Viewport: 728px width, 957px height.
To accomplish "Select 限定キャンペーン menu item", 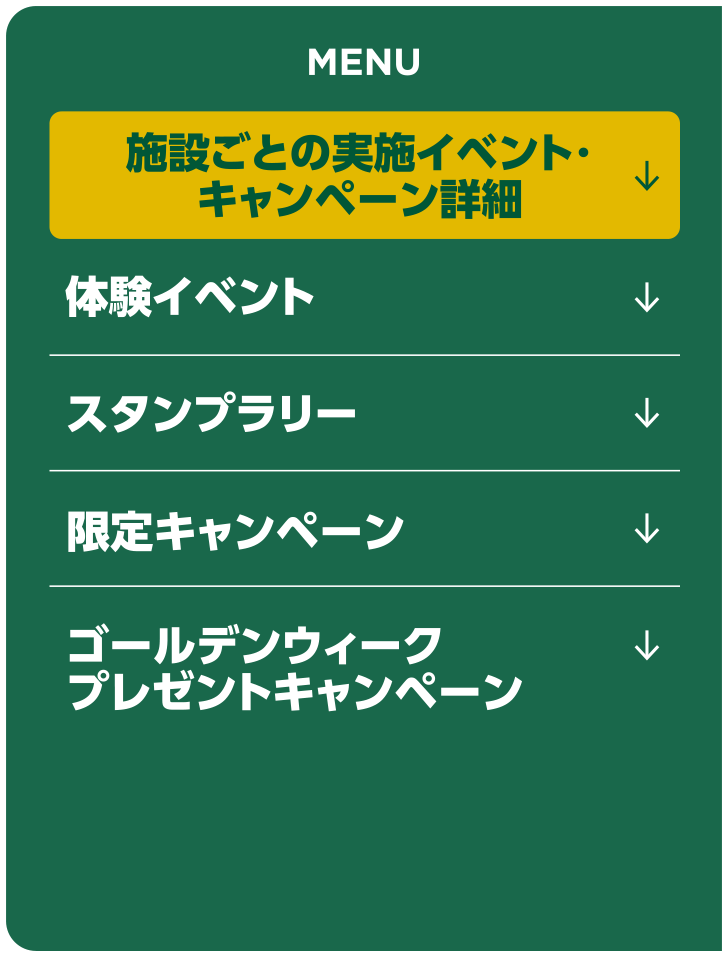I will [x=364, y=530].
